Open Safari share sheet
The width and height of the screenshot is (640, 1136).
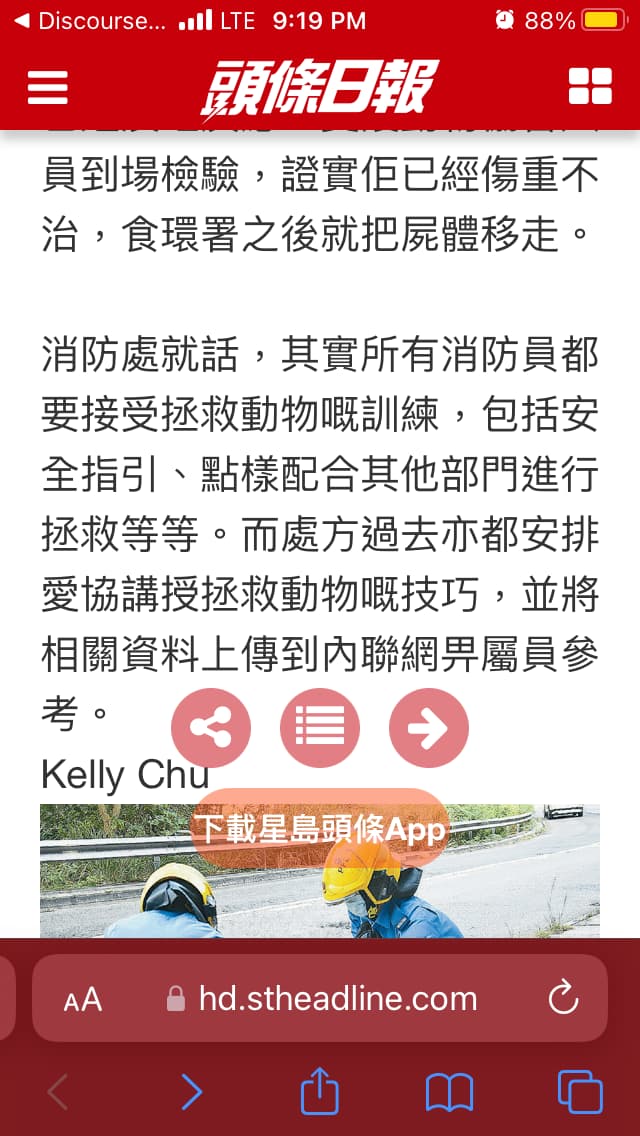[320, 1090]
